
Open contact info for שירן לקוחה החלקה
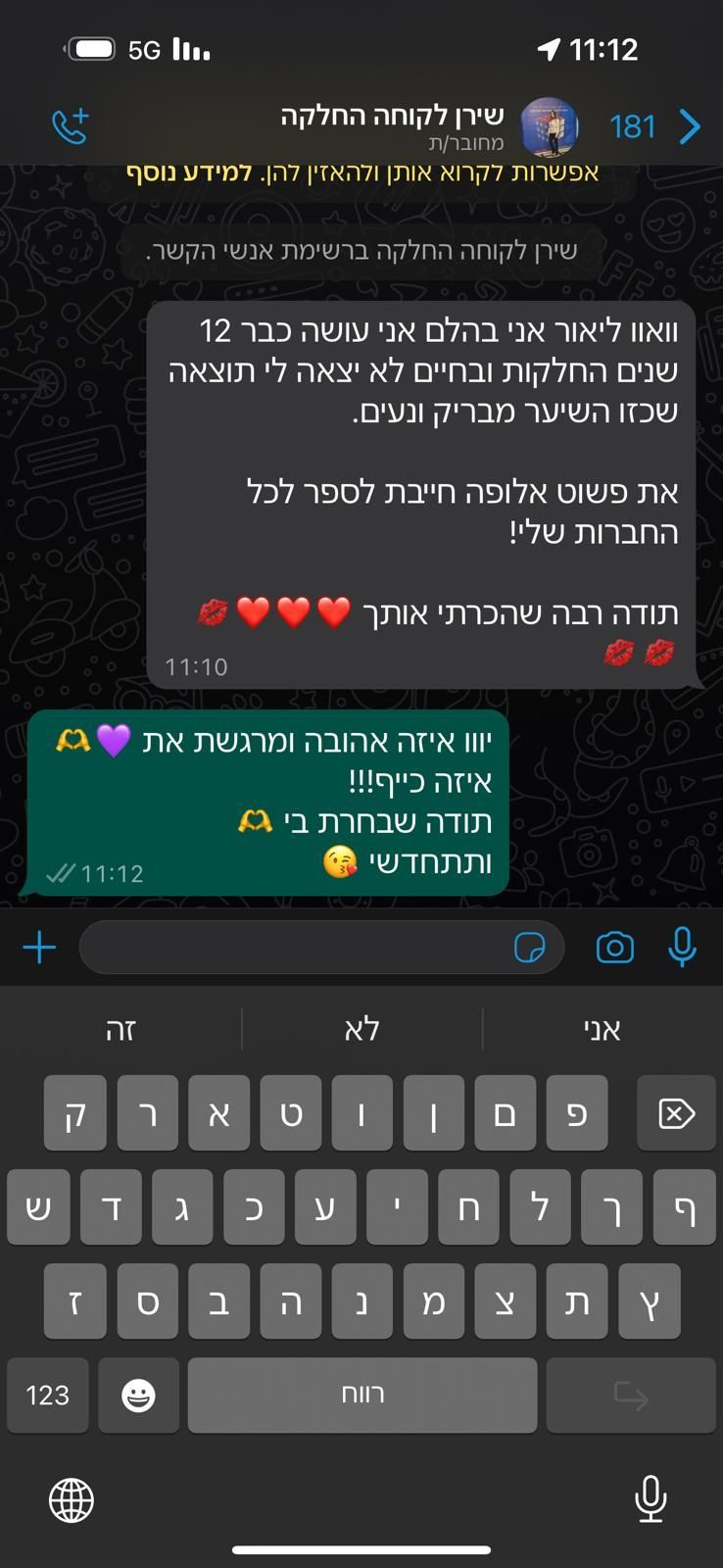point(392,126)
